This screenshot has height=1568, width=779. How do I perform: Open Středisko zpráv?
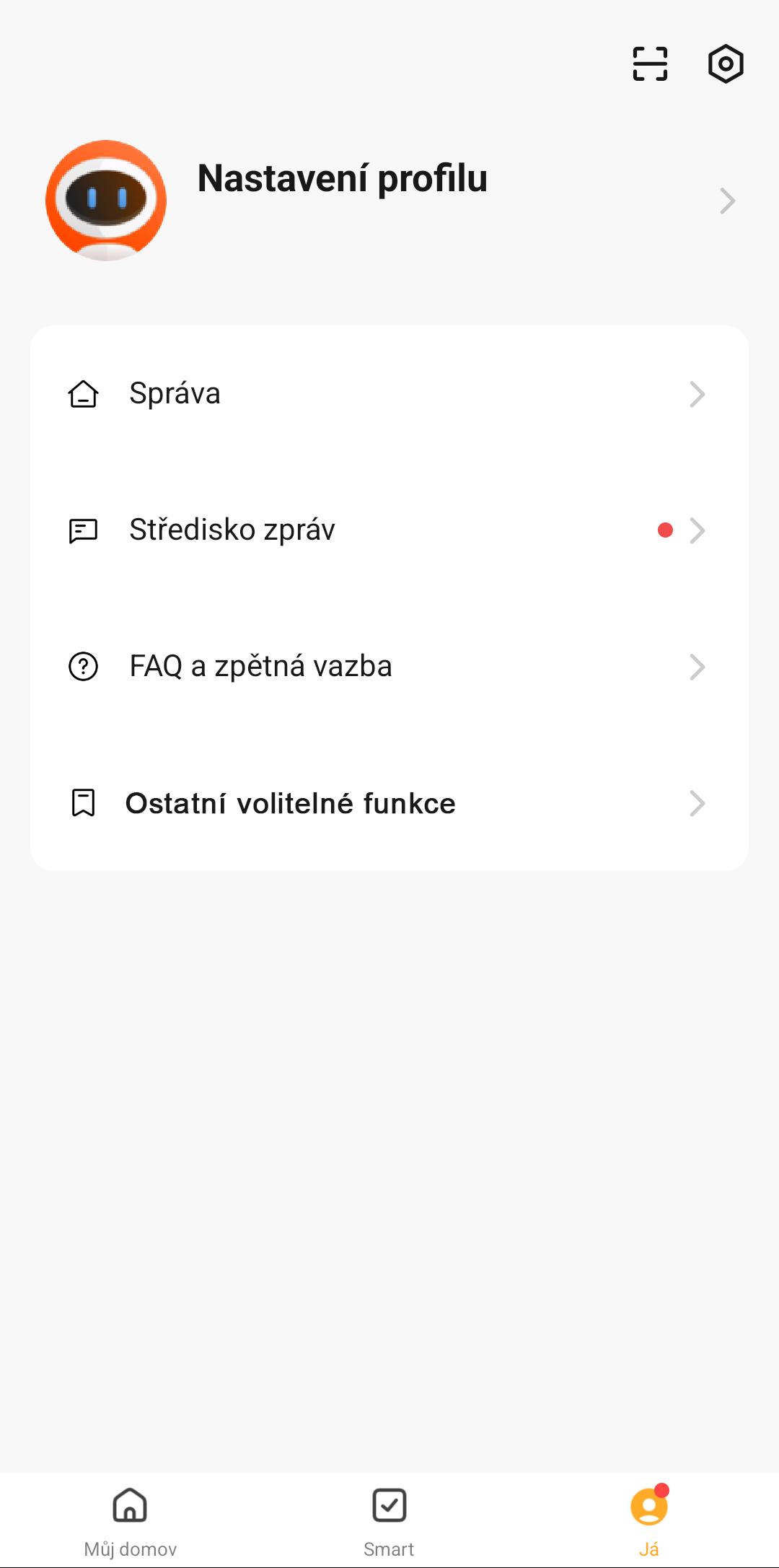click(389, 530)
